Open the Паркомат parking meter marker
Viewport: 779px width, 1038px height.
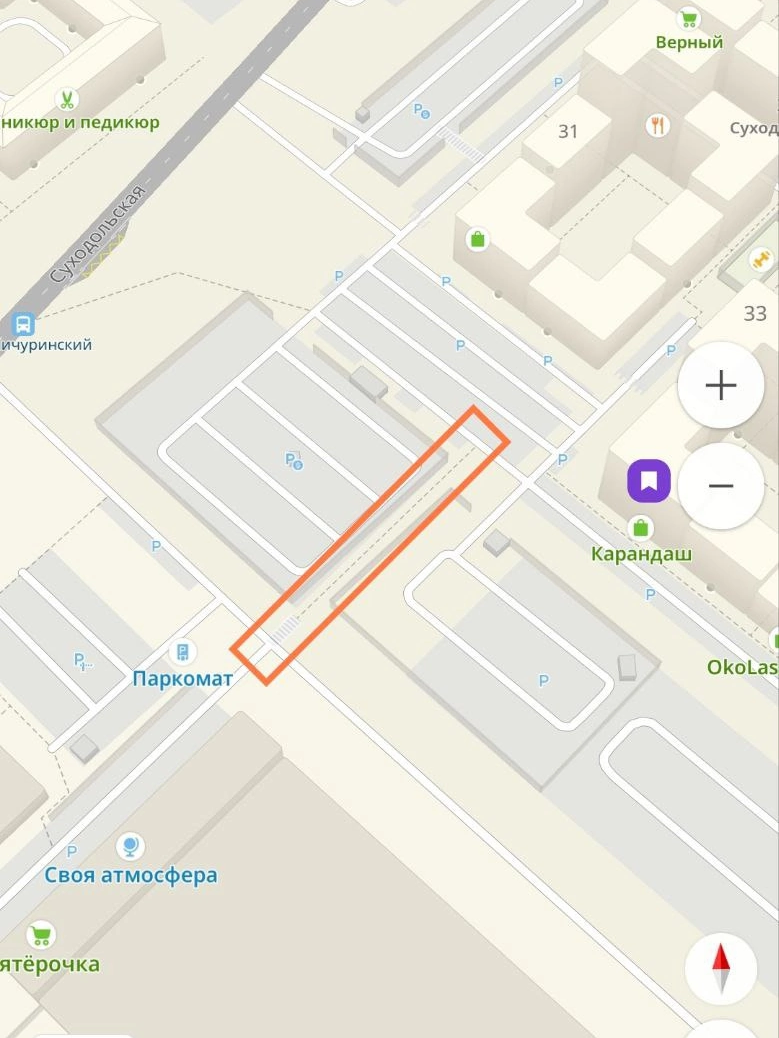[x=183, y=653]
